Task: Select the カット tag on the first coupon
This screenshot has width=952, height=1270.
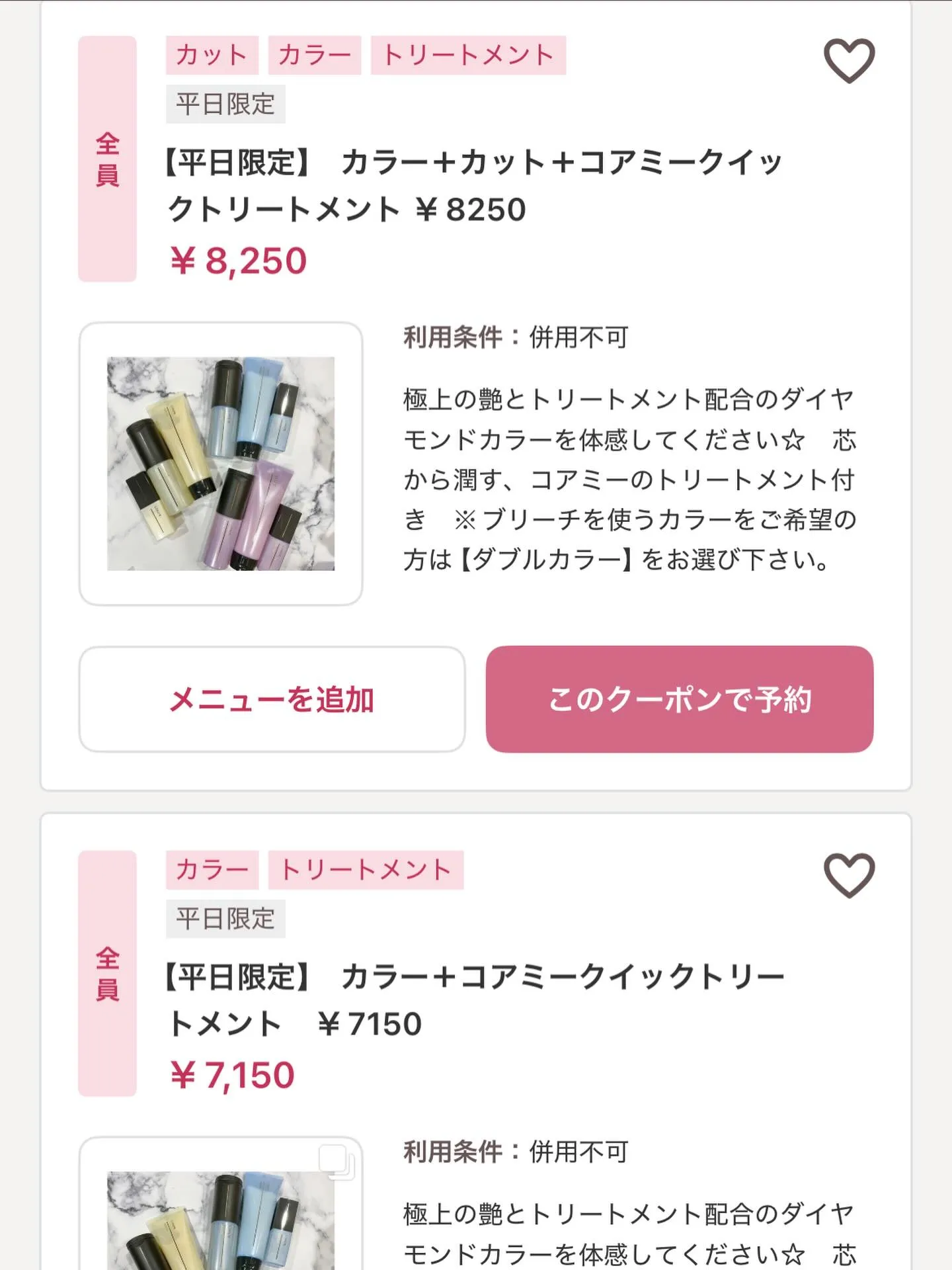Action: [210, 56]
